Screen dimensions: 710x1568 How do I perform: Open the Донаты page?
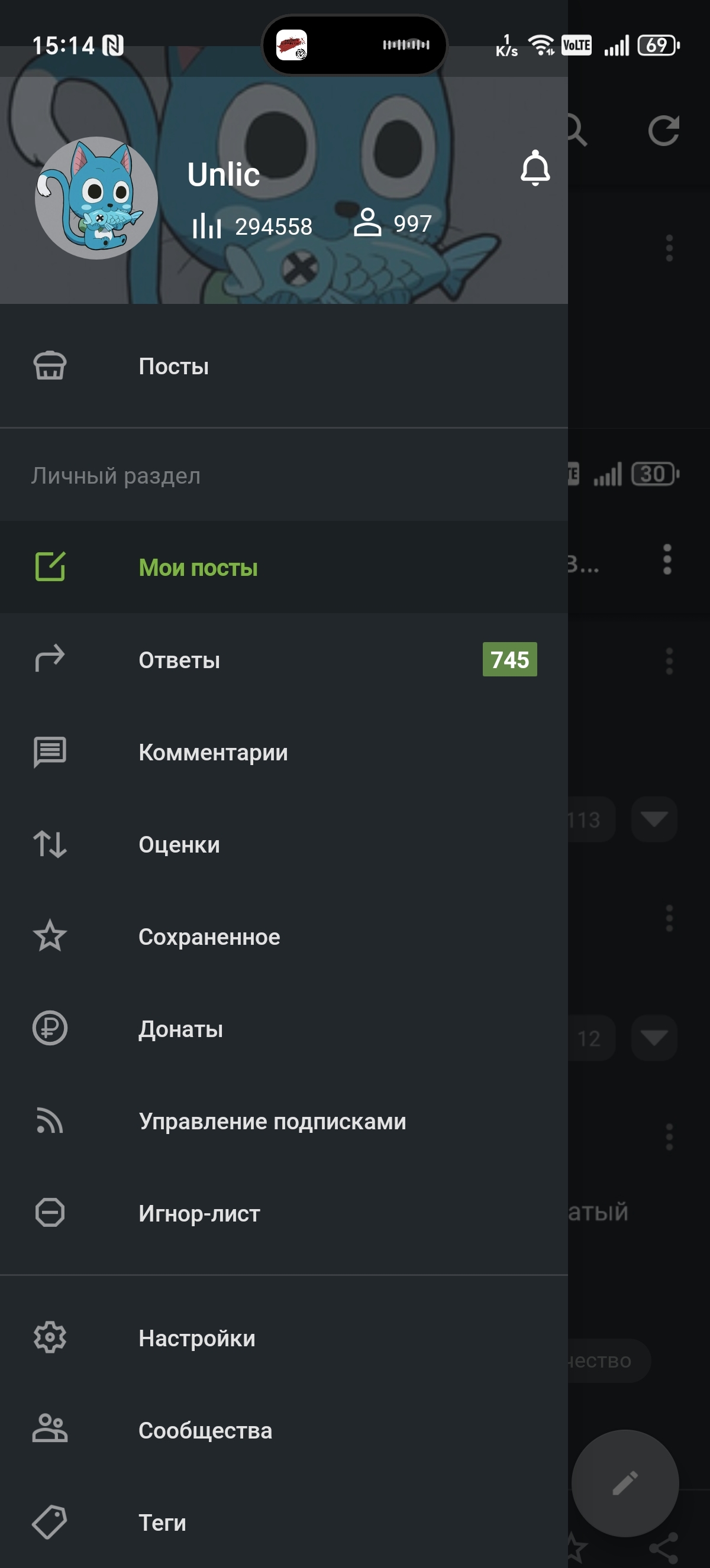point(180,1029)
